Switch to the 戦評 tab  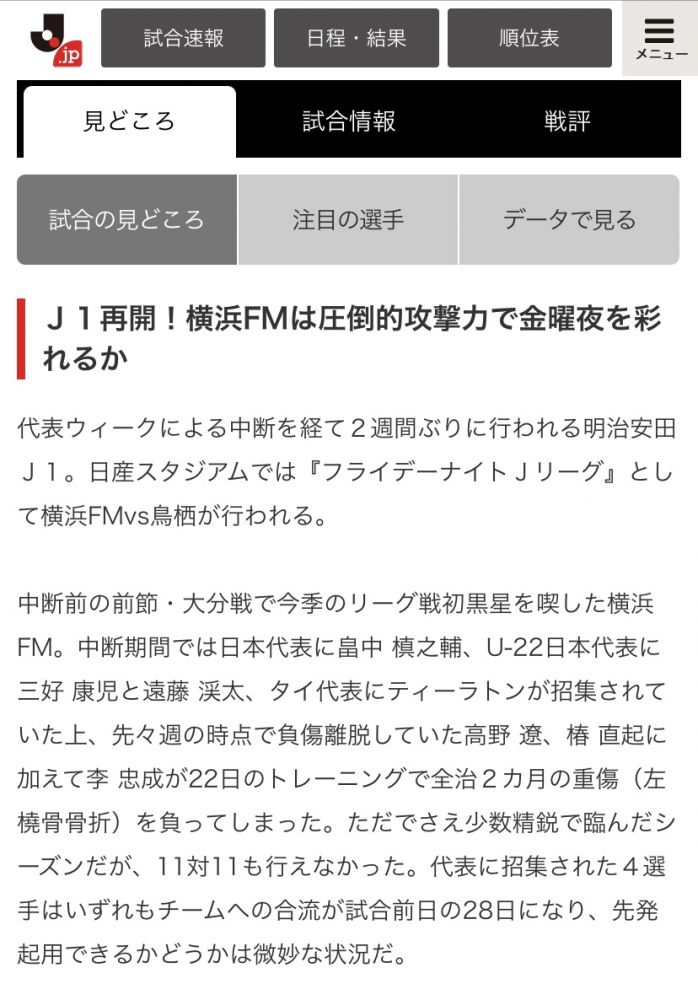(567, 122)
